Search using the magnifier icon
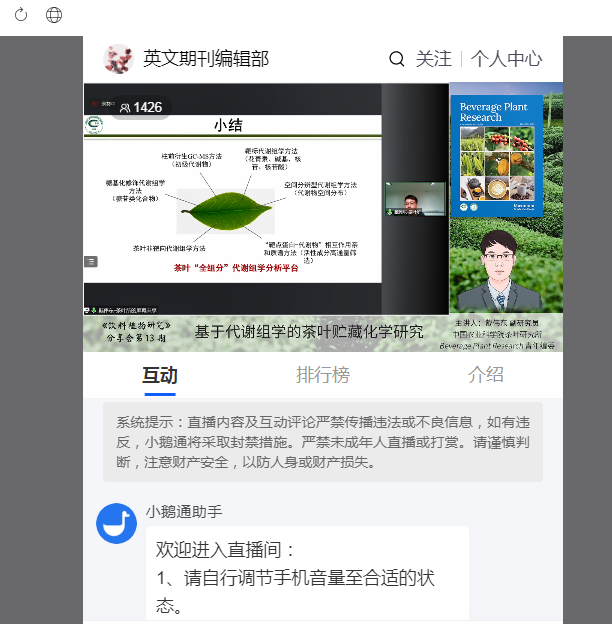Viewport: 612px width, 624px height. (x=397, y=59)
